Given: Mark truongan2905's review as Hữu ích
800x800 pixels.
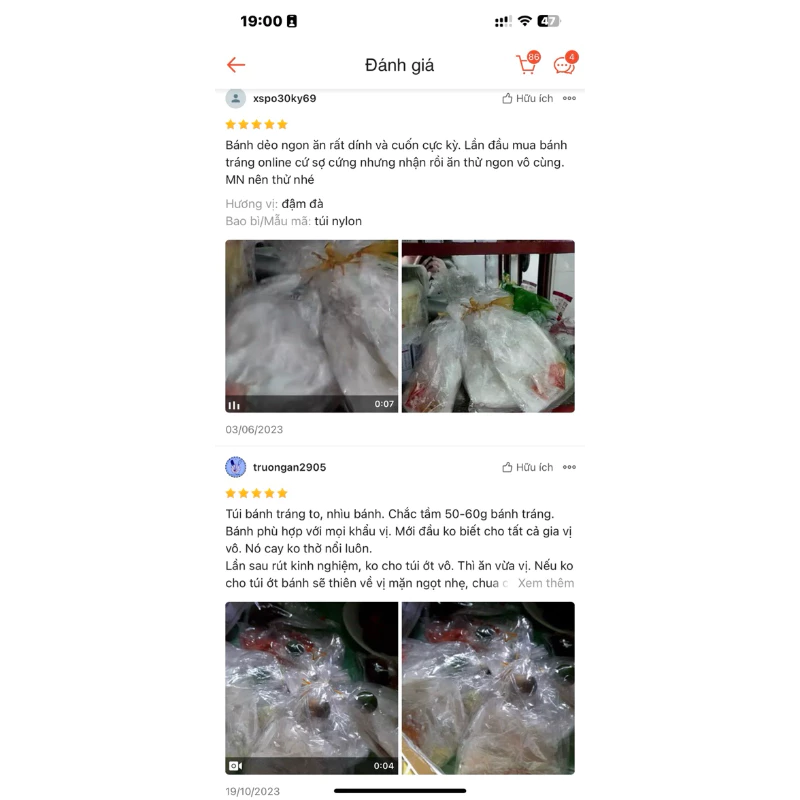Looking at the screenshot, I should [x=527, y=467].
